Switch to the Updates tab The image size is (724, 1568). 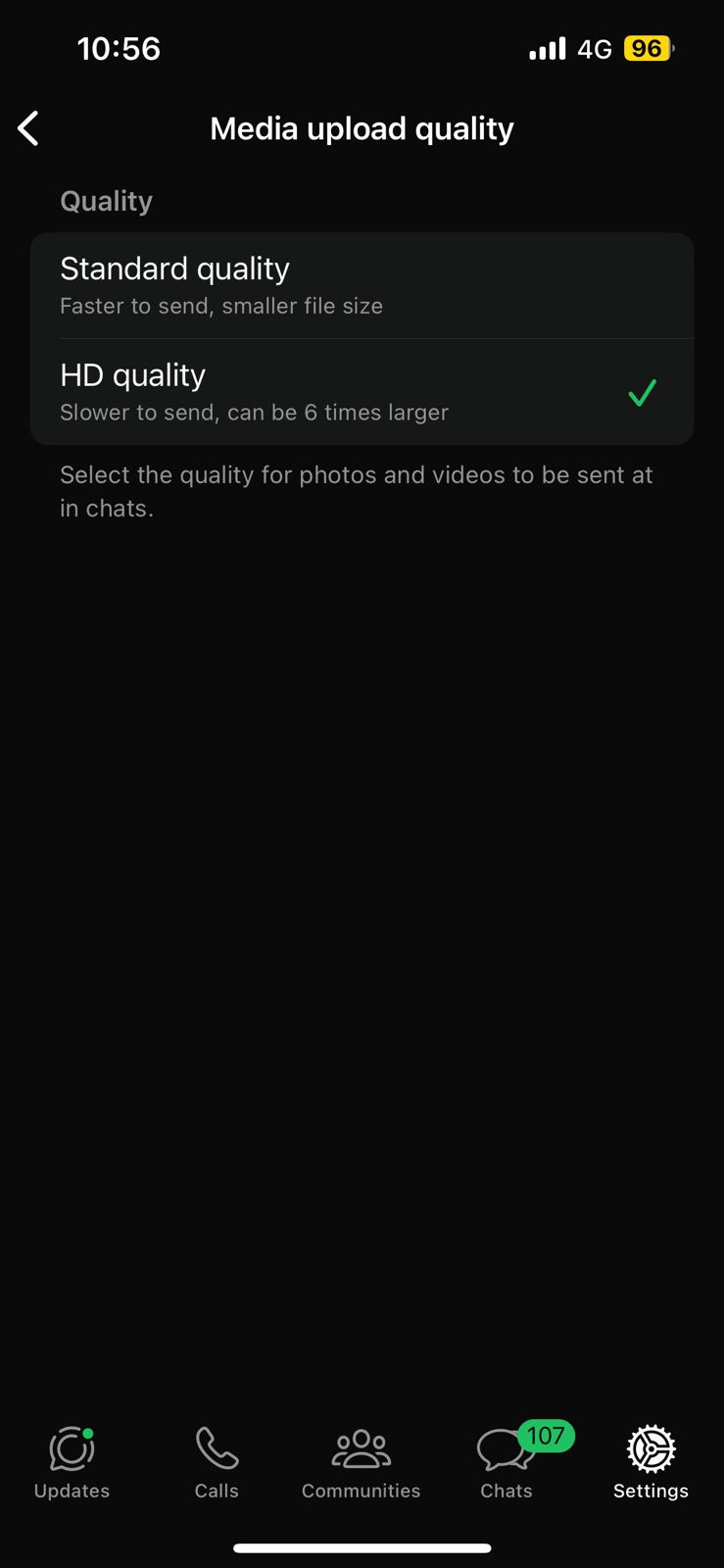[72, 1462]
